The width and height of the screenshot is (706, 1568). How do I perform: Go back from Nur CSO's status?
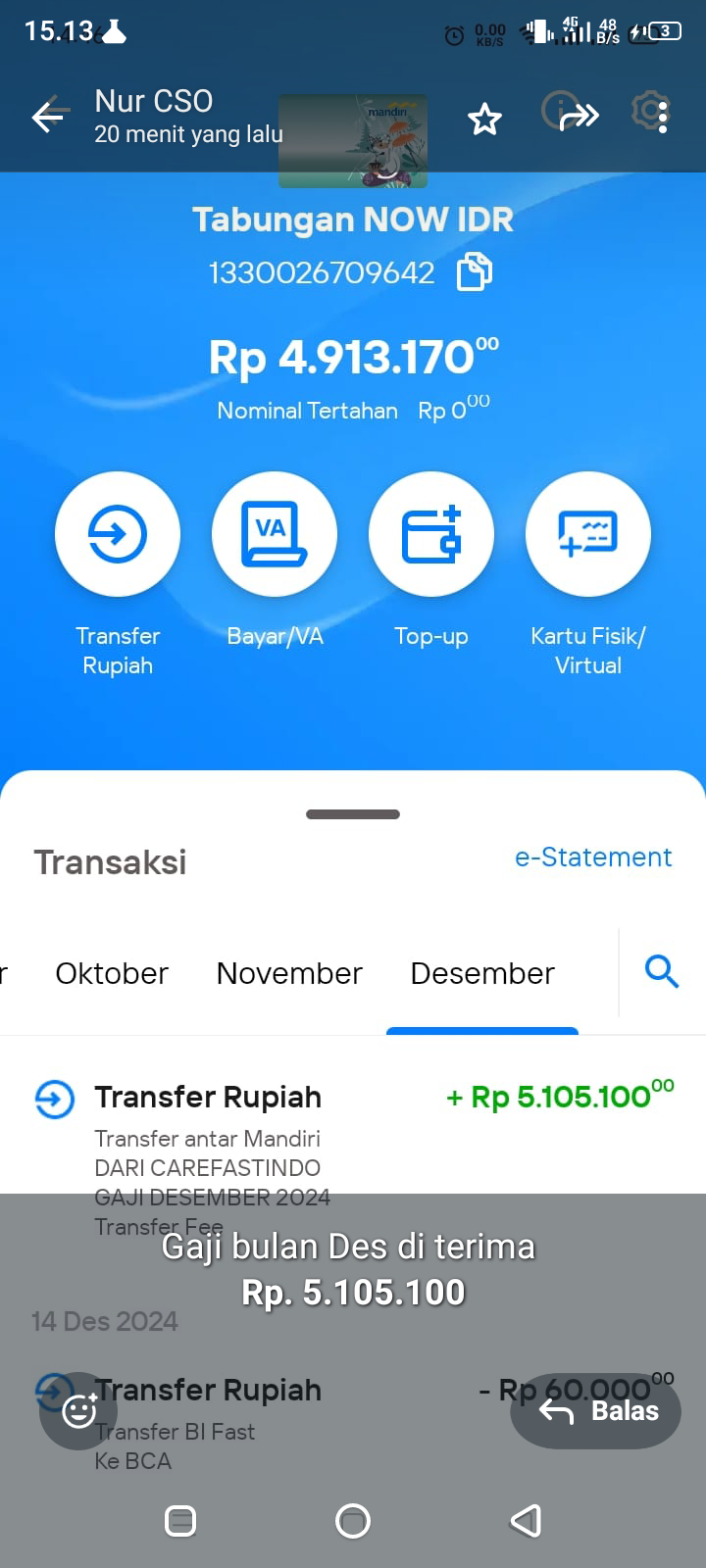(48, 118)
